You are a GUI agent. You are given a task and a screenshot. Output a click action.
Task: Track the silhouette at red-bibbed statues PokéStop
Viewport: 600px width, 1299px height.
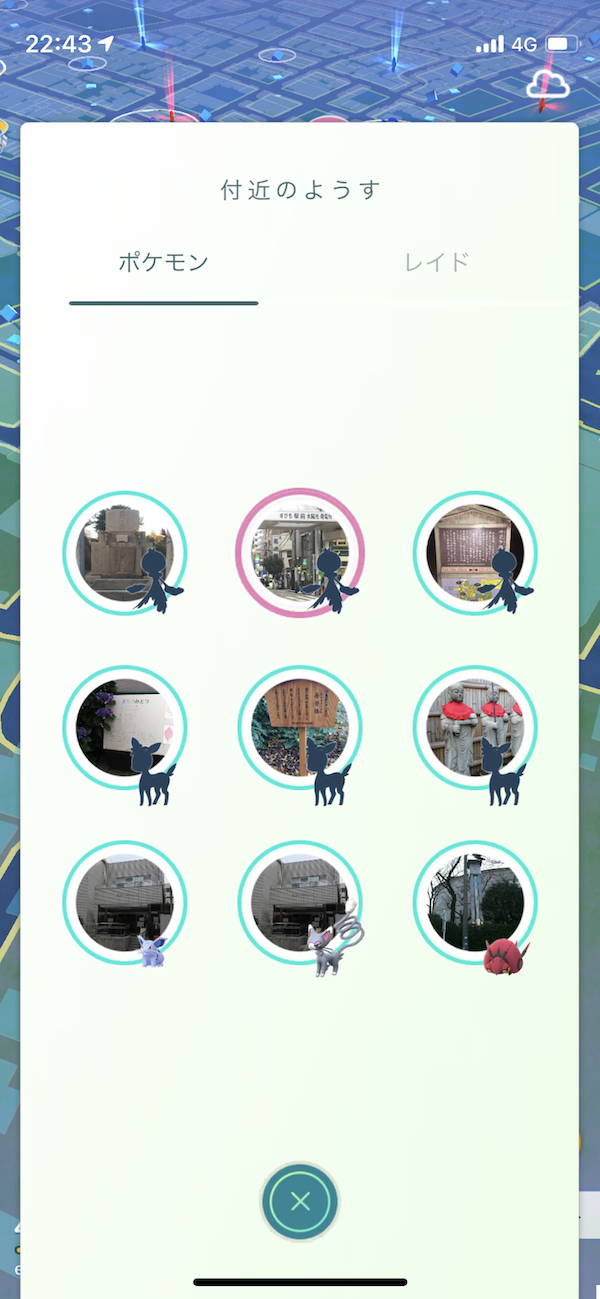pos(475,728)
